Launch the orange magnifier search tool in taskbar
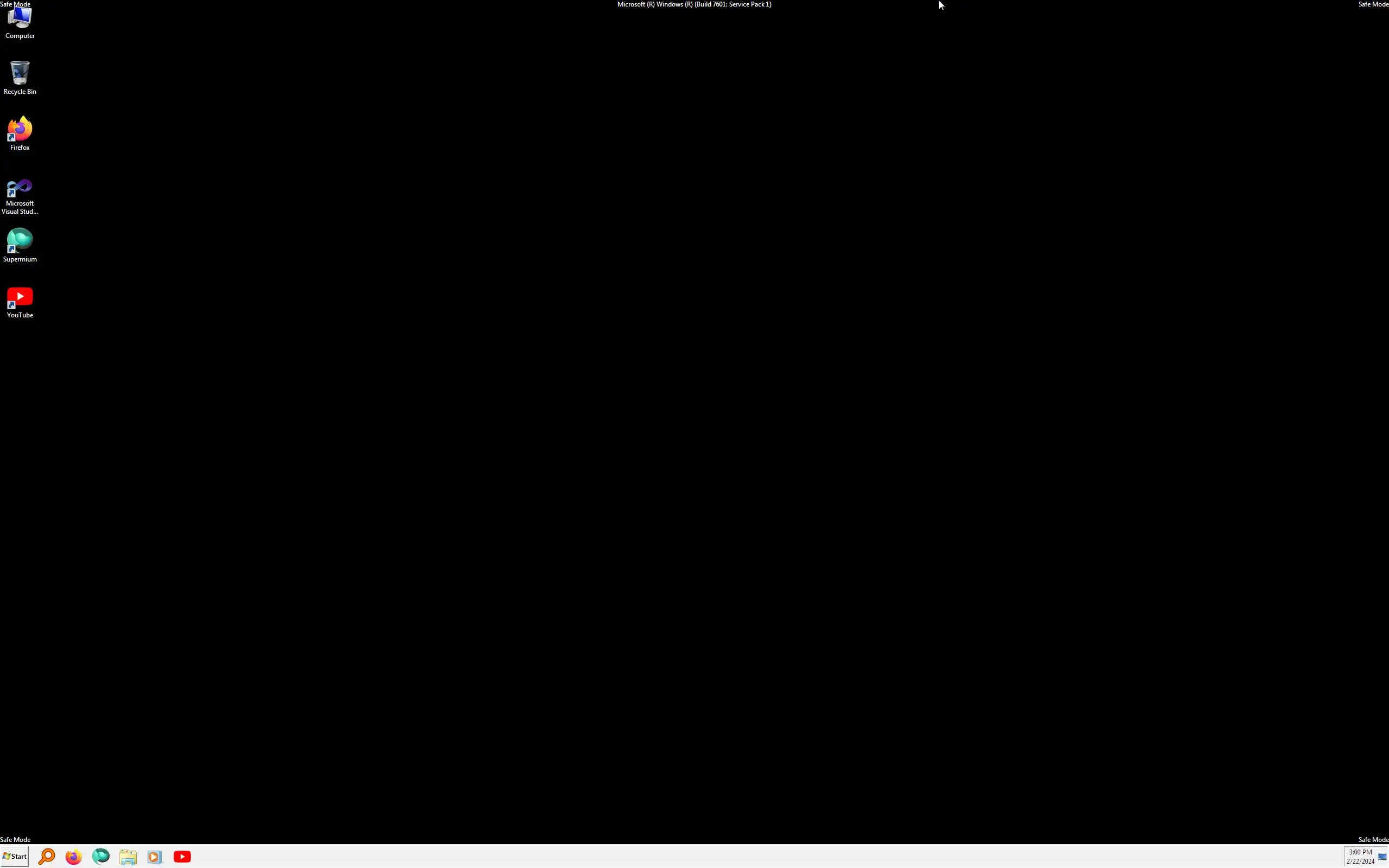Image resolution: width=1389 pixels, height=868 pixels. [x=47, y=857]
